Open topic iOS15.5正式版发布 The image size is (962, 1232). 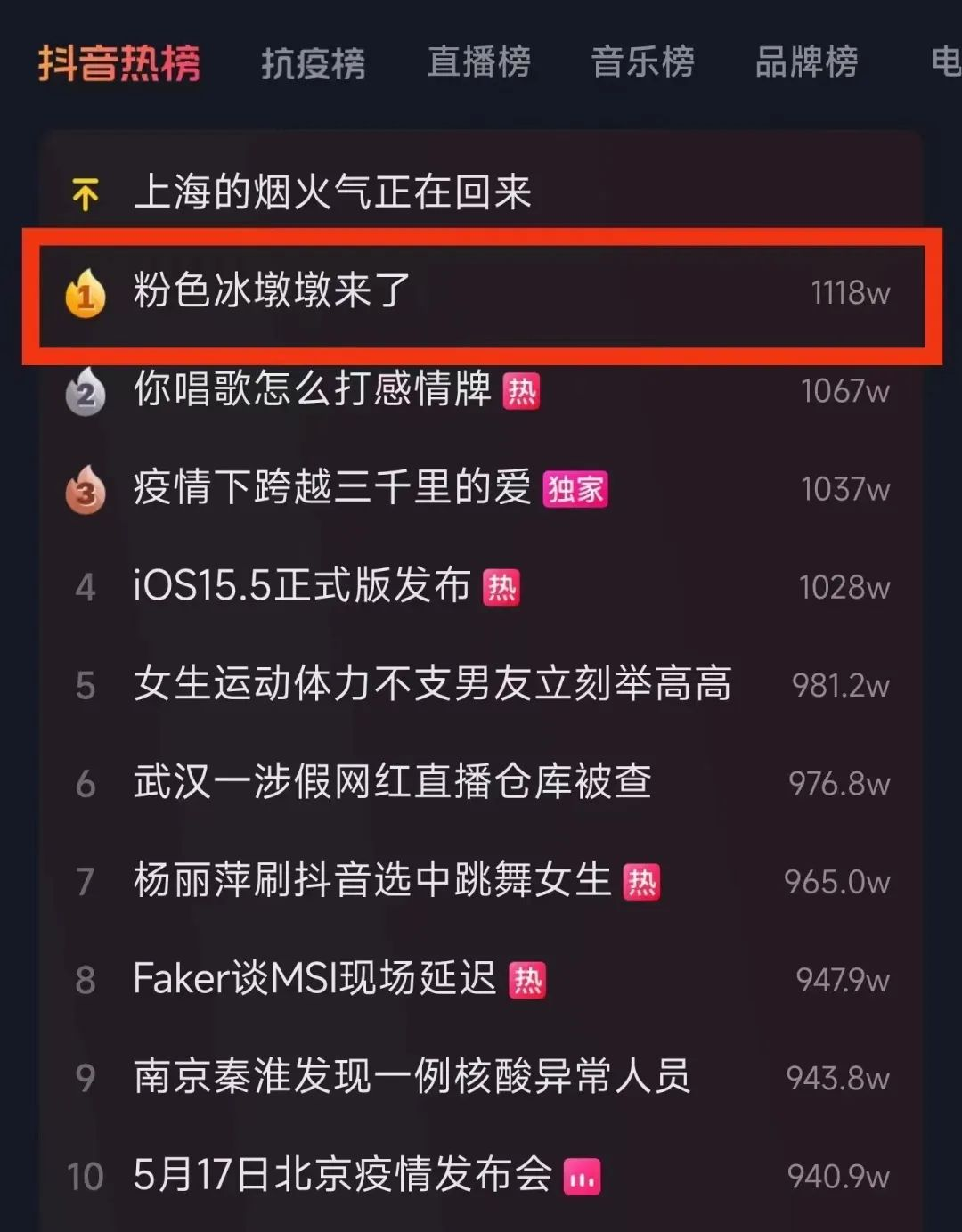pos(301,586)
